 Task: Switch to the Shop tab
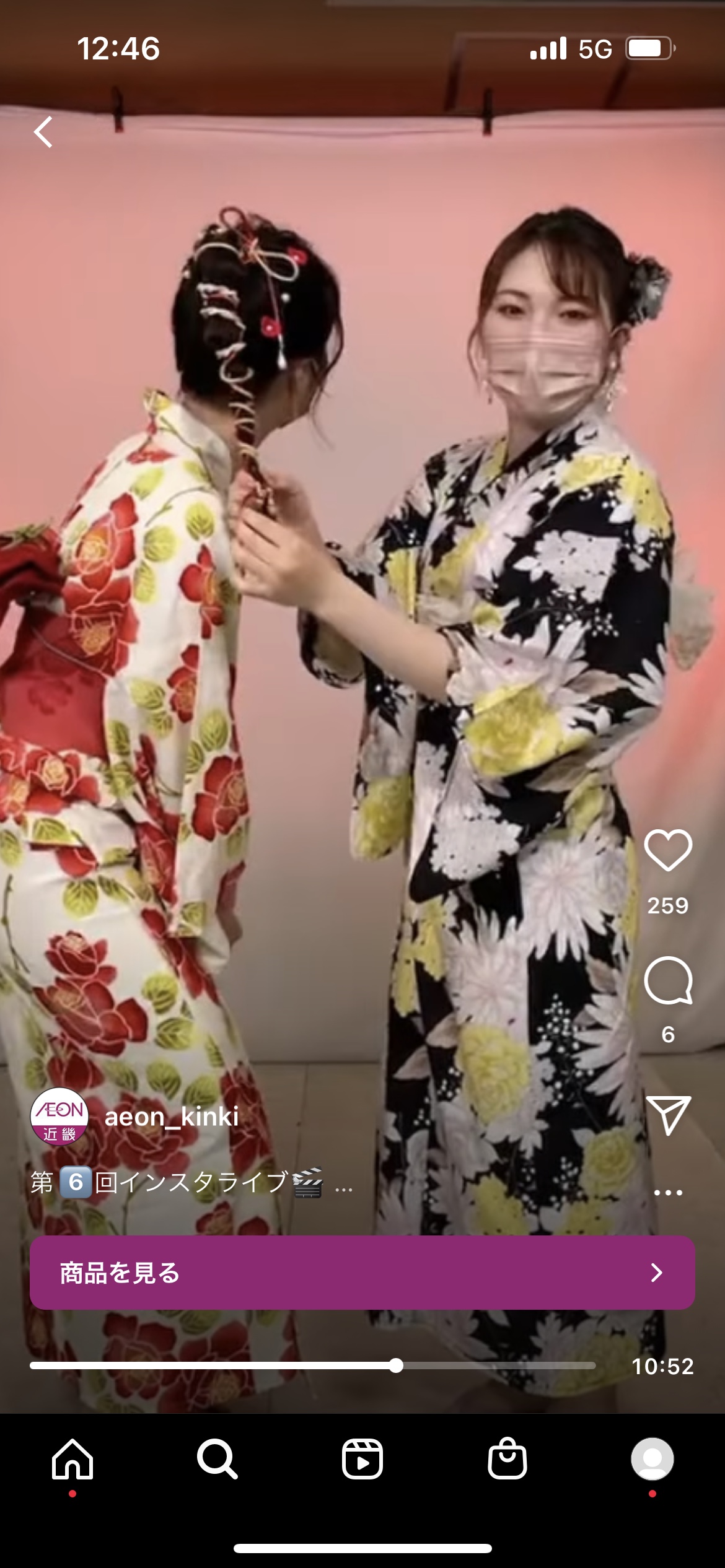point(507,1459)
